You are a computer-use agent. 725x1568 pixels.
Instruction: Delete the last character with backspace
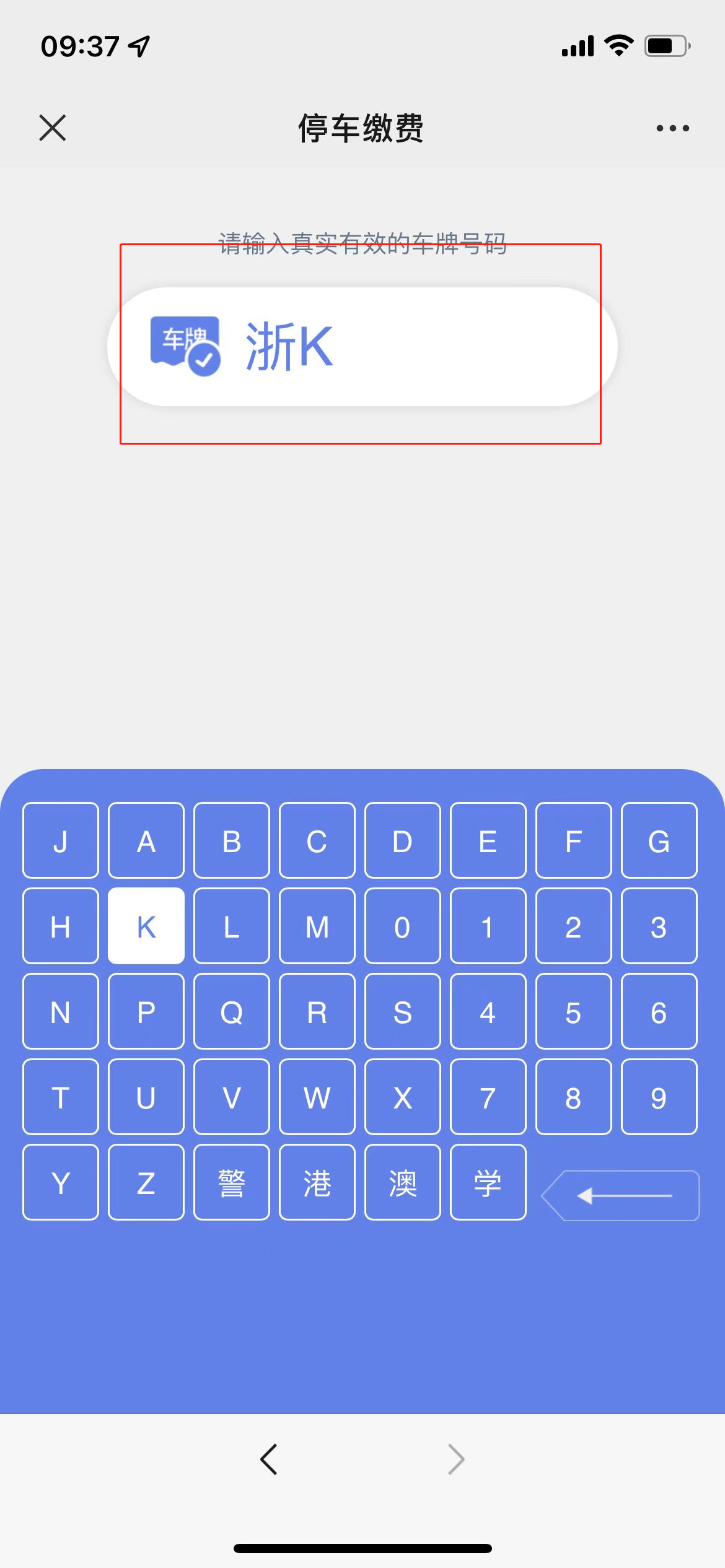point(621,1195)
